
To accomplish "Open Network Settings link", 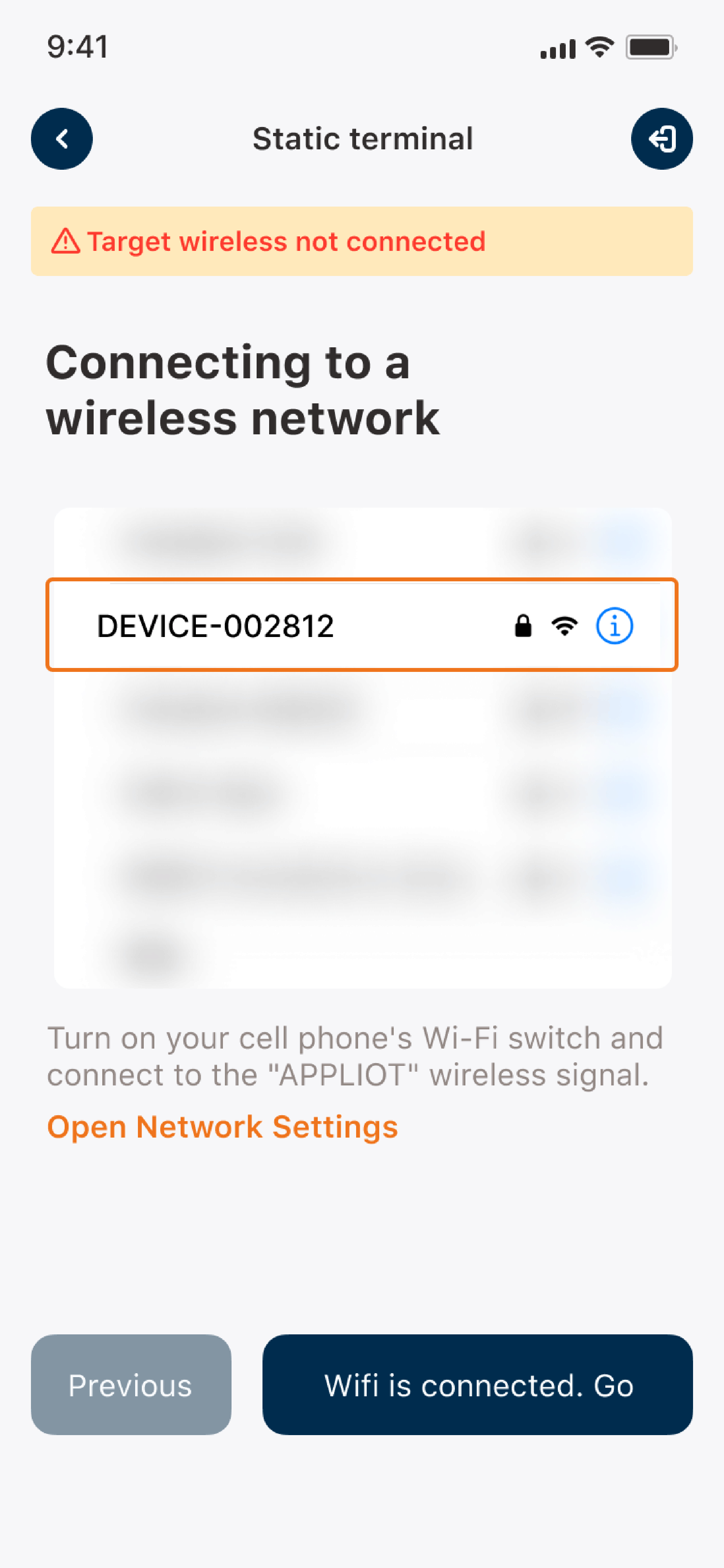I will [222, 1127].
